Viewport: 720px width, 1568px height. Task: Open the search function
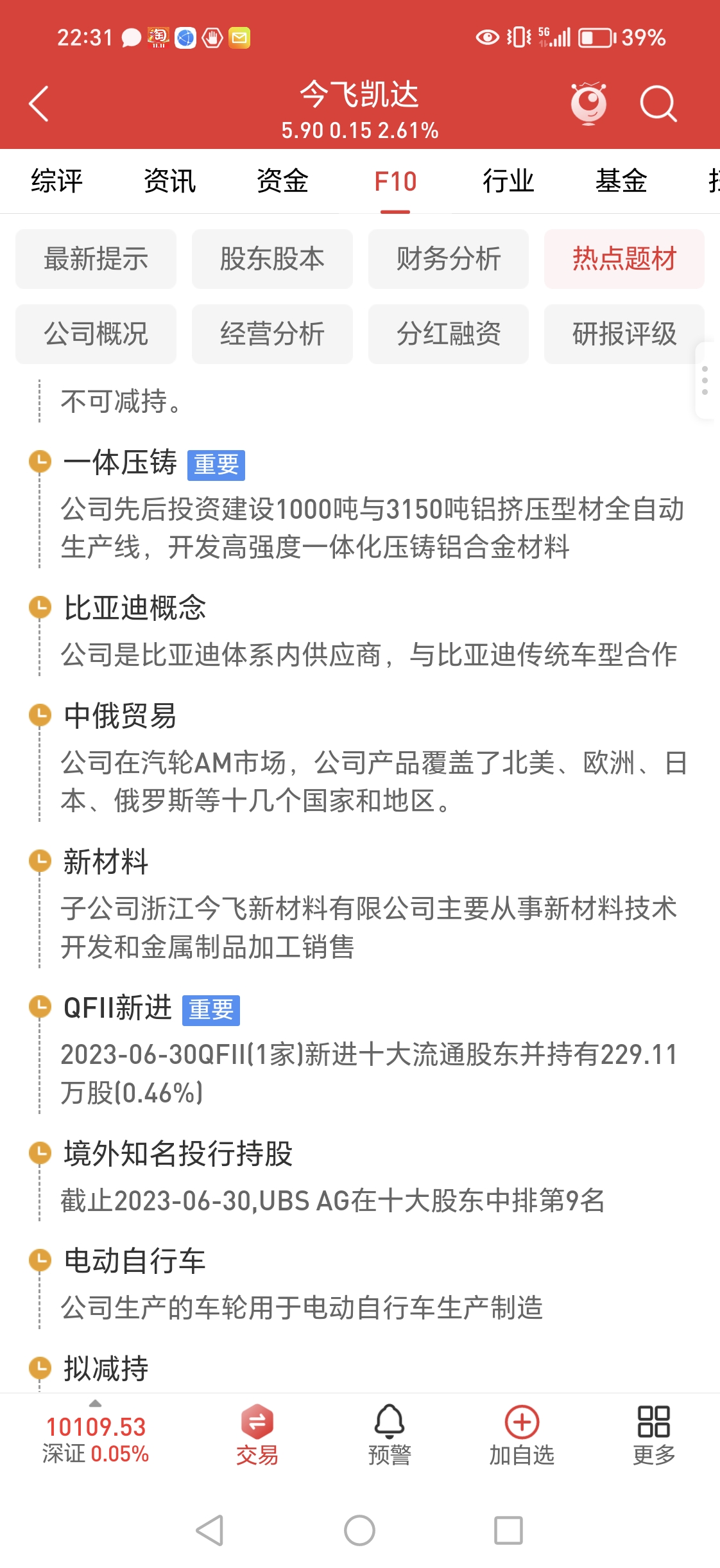(x=656, y=103)
